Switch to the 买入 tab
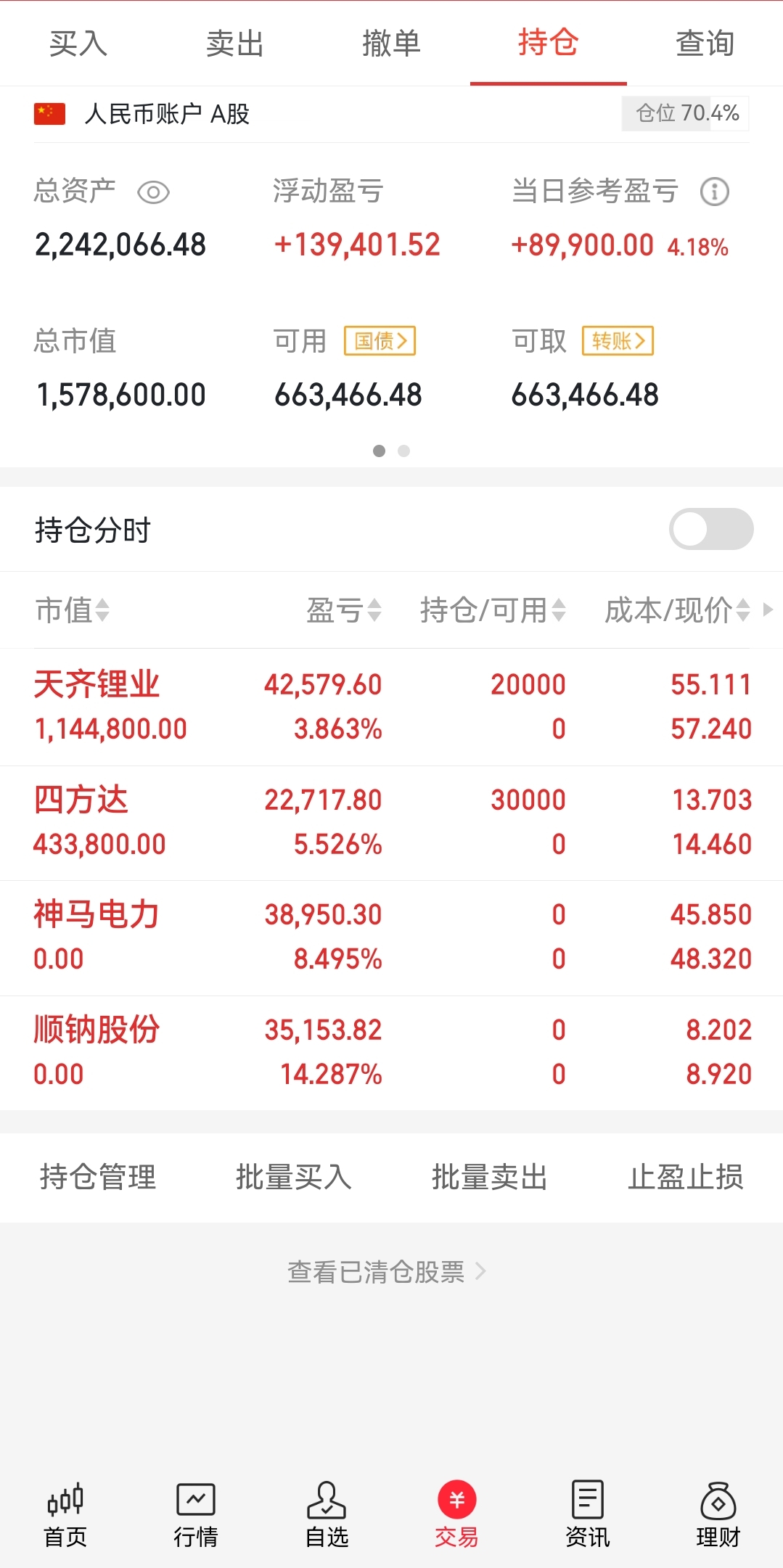 [78, 44]
